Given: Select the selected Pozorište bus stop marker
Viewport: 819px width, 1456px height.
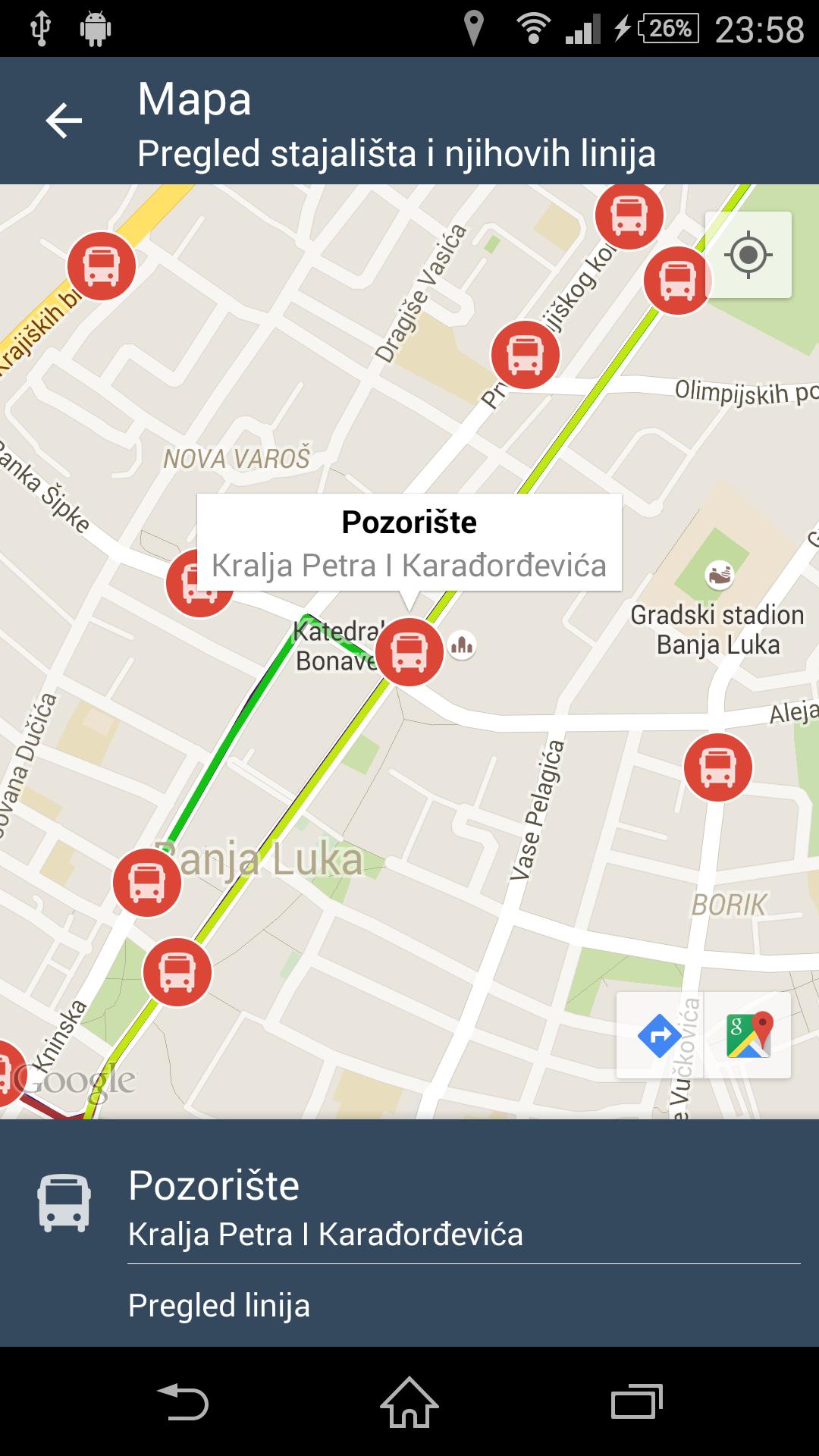Looking at the screenshot, I should (409, 651).
